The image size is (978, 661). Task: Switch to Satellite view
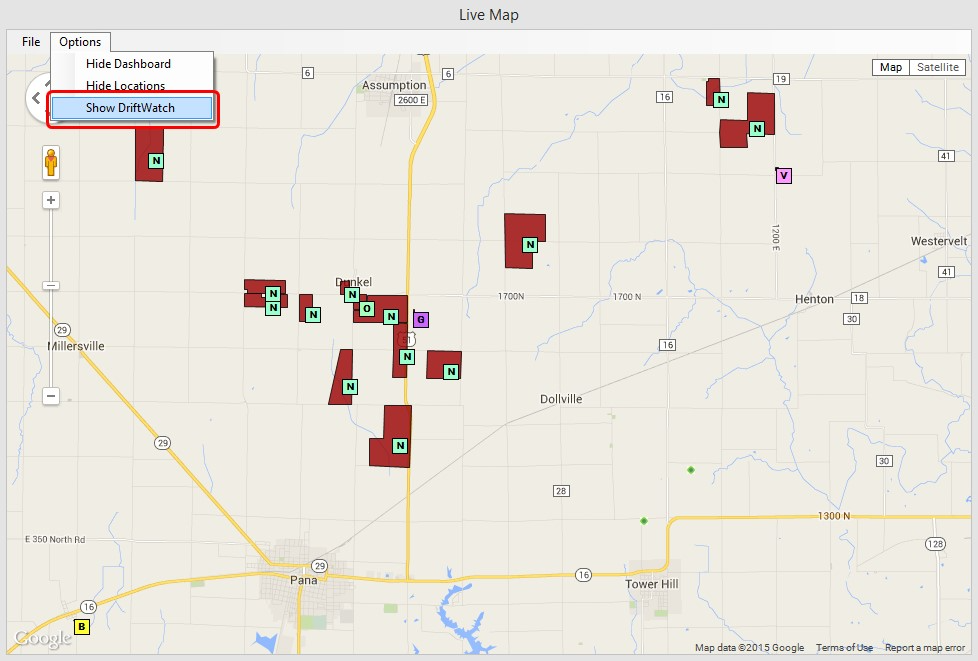pyautogui.click(x=937, y=68)
